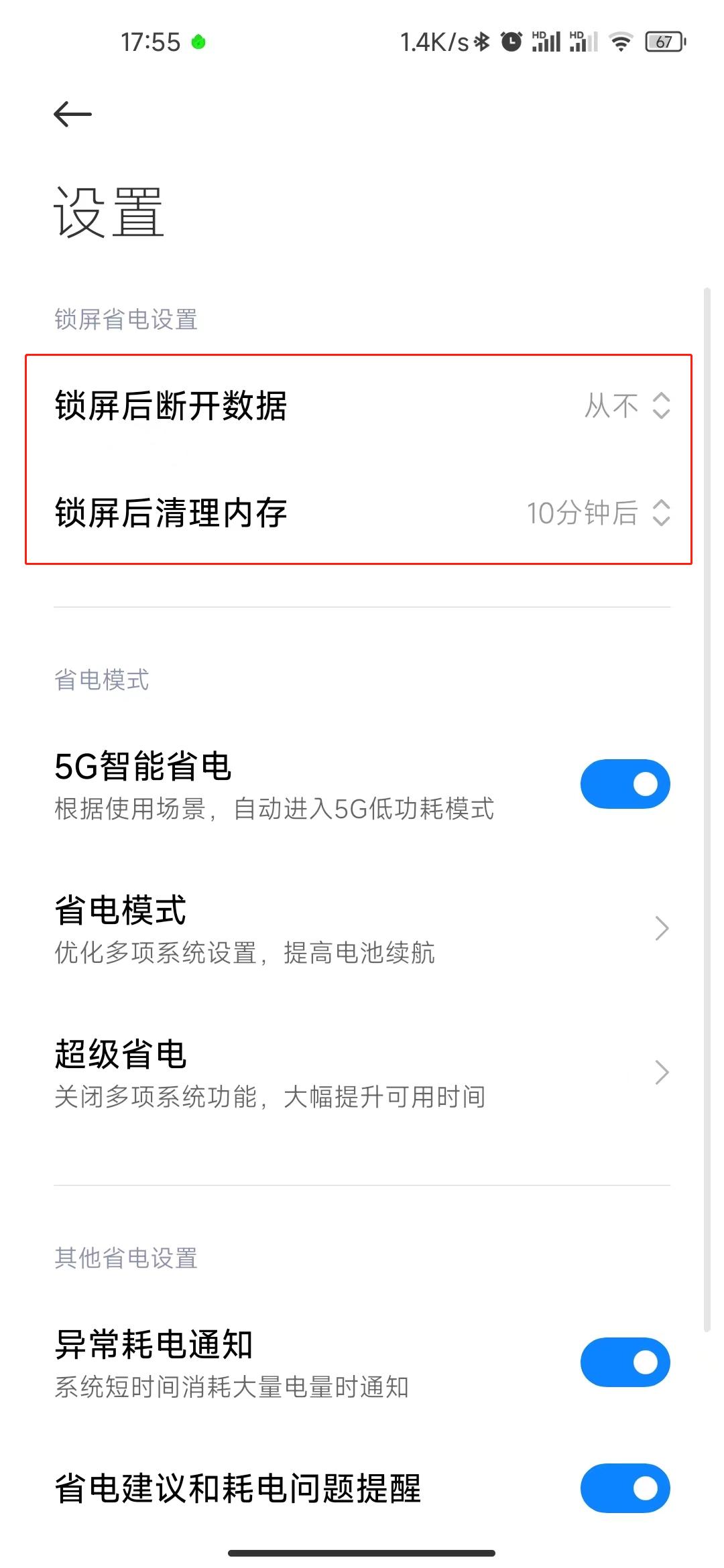Enable the 5G智能省电 switch
724x1568 pixels.
tap(625, 783)
